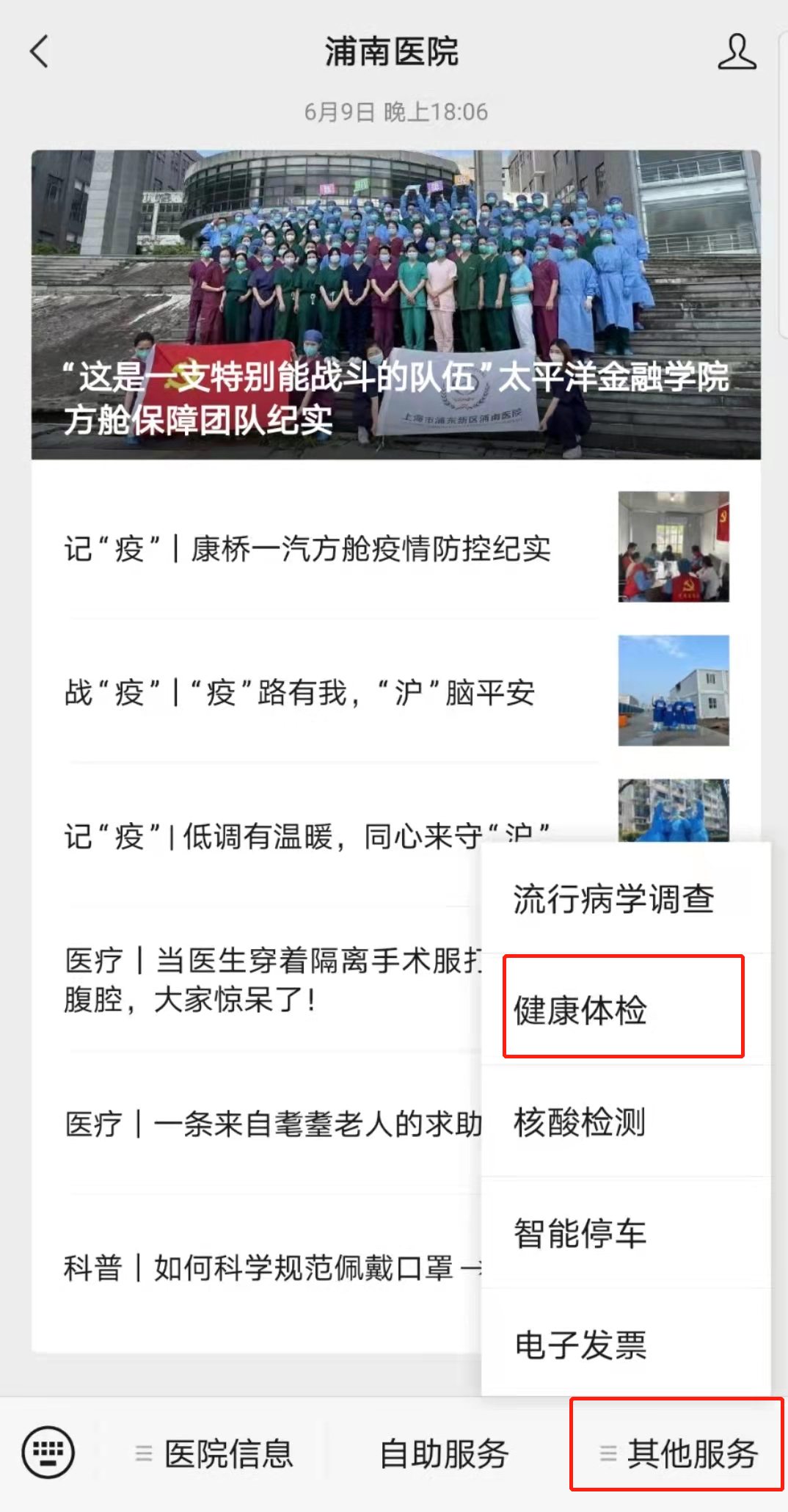Open the featured 方舱保障团队纪实 article
The image size is (788, 1512).
pyautogui.click(x=395, y=305)
